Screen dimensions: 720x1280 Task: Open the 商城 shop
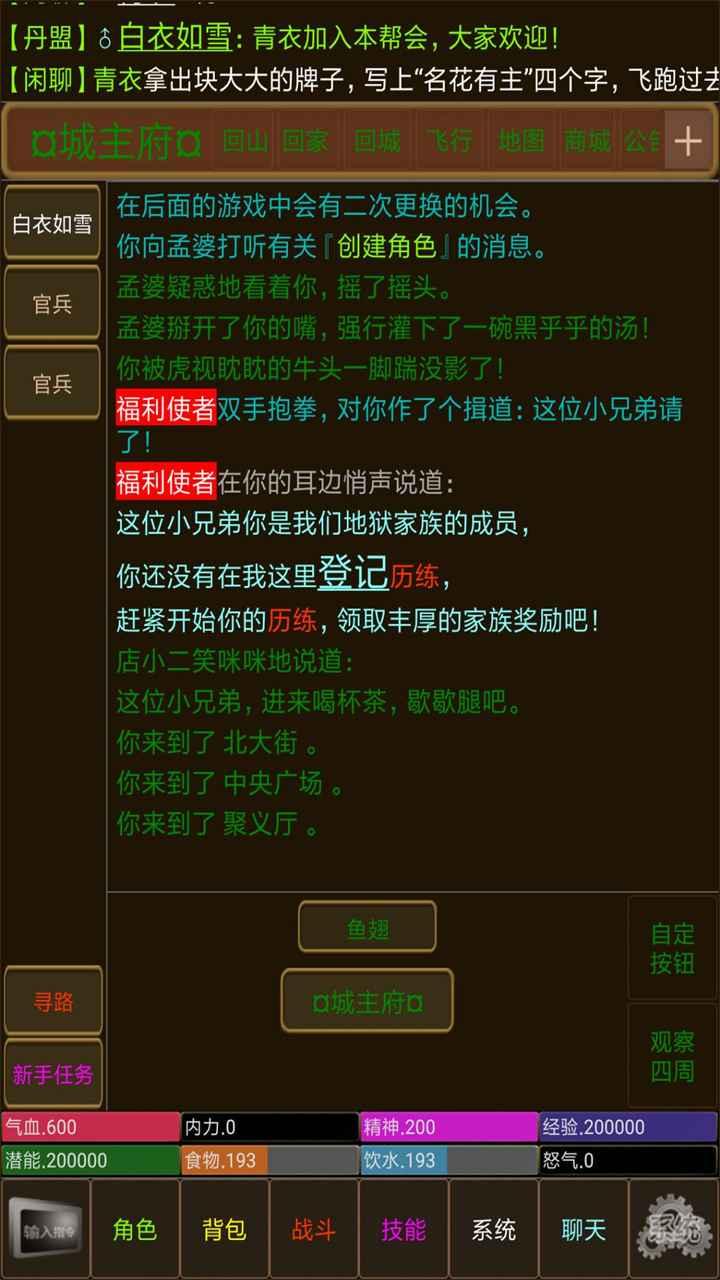[x=583, y=143]
